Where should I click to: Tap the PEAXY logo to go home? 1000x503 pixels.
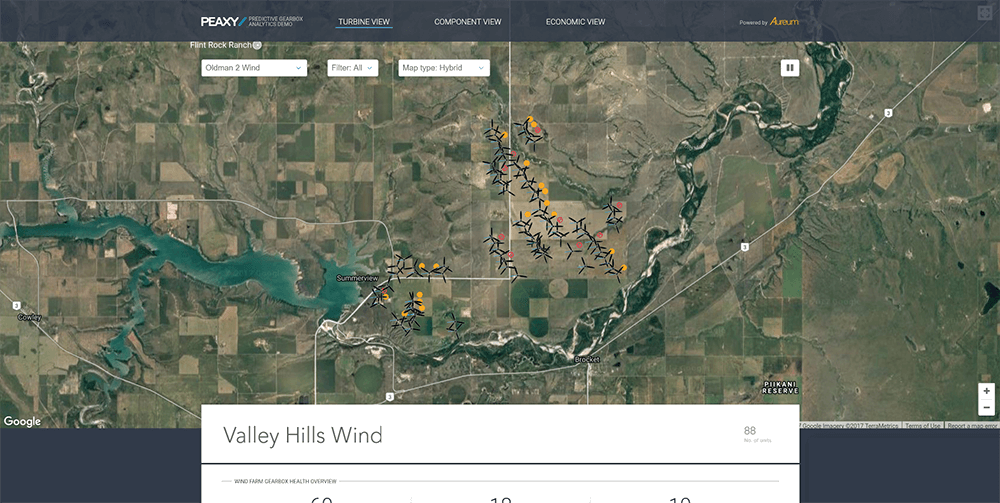[x=220, y=21]
